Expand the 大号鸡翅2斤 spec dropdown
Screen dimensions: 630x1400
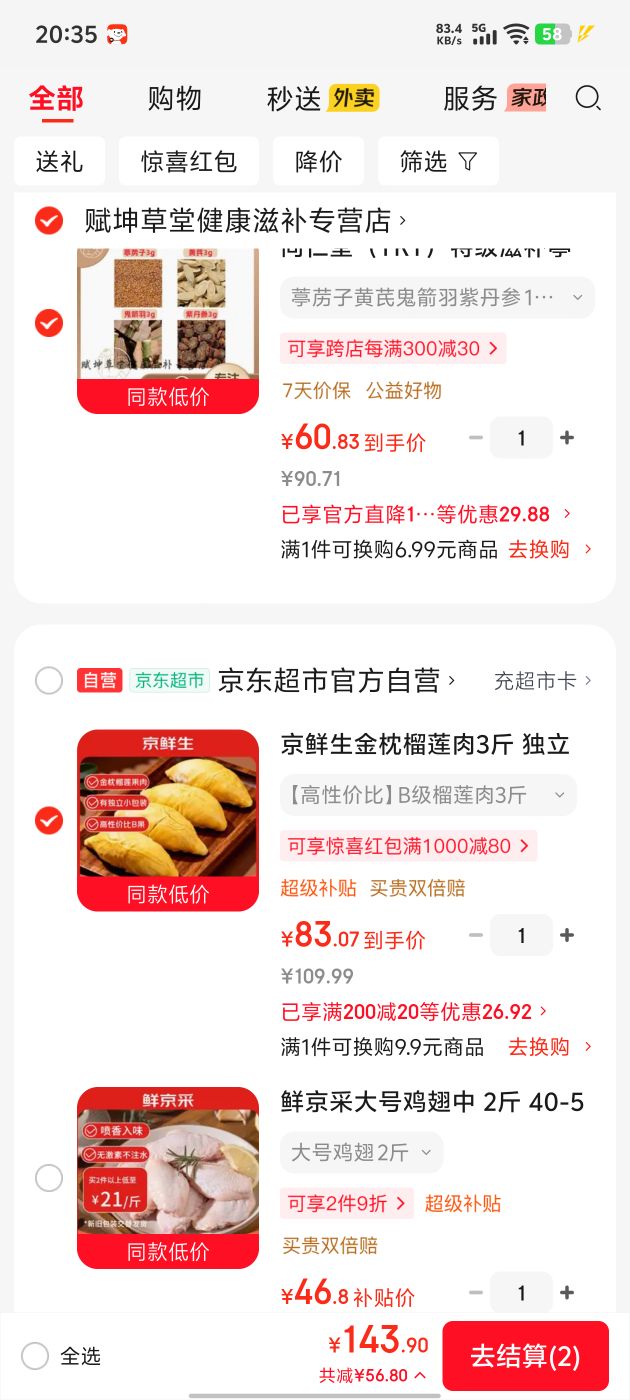(x=362, y=1152)
